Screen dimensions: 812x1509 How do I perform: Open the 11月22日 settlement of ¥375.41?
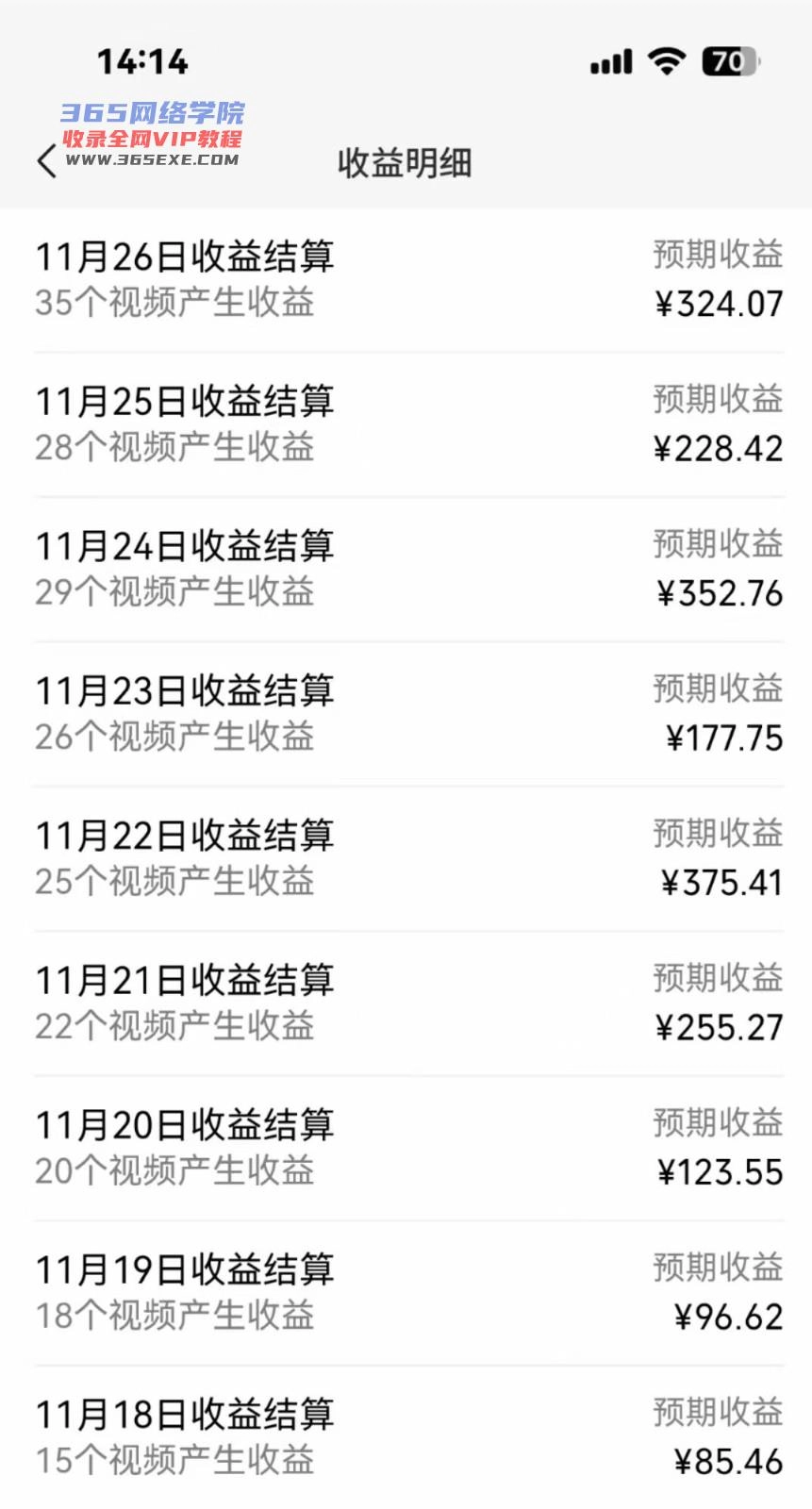pos(406,858)
